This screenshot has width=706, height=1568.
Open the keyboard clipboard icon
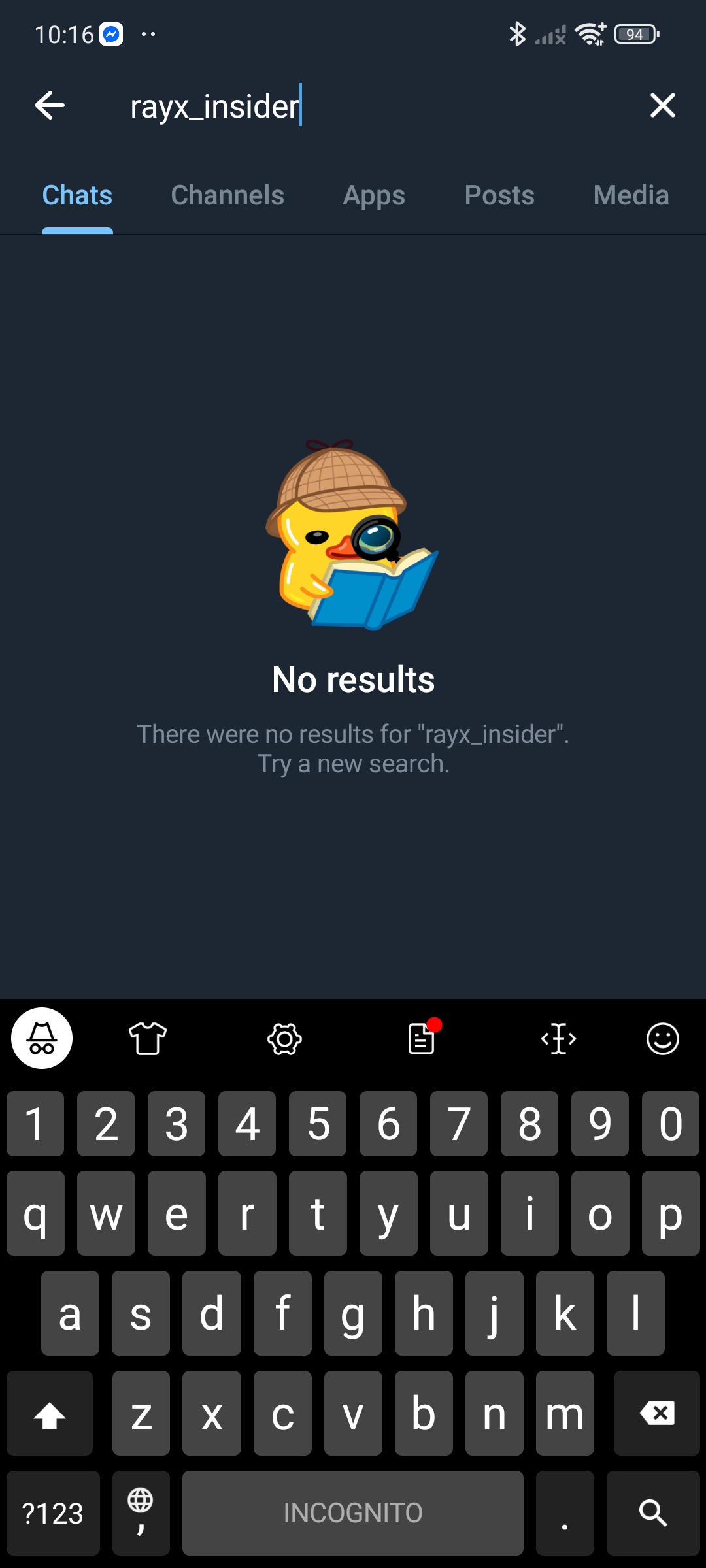422,1039
